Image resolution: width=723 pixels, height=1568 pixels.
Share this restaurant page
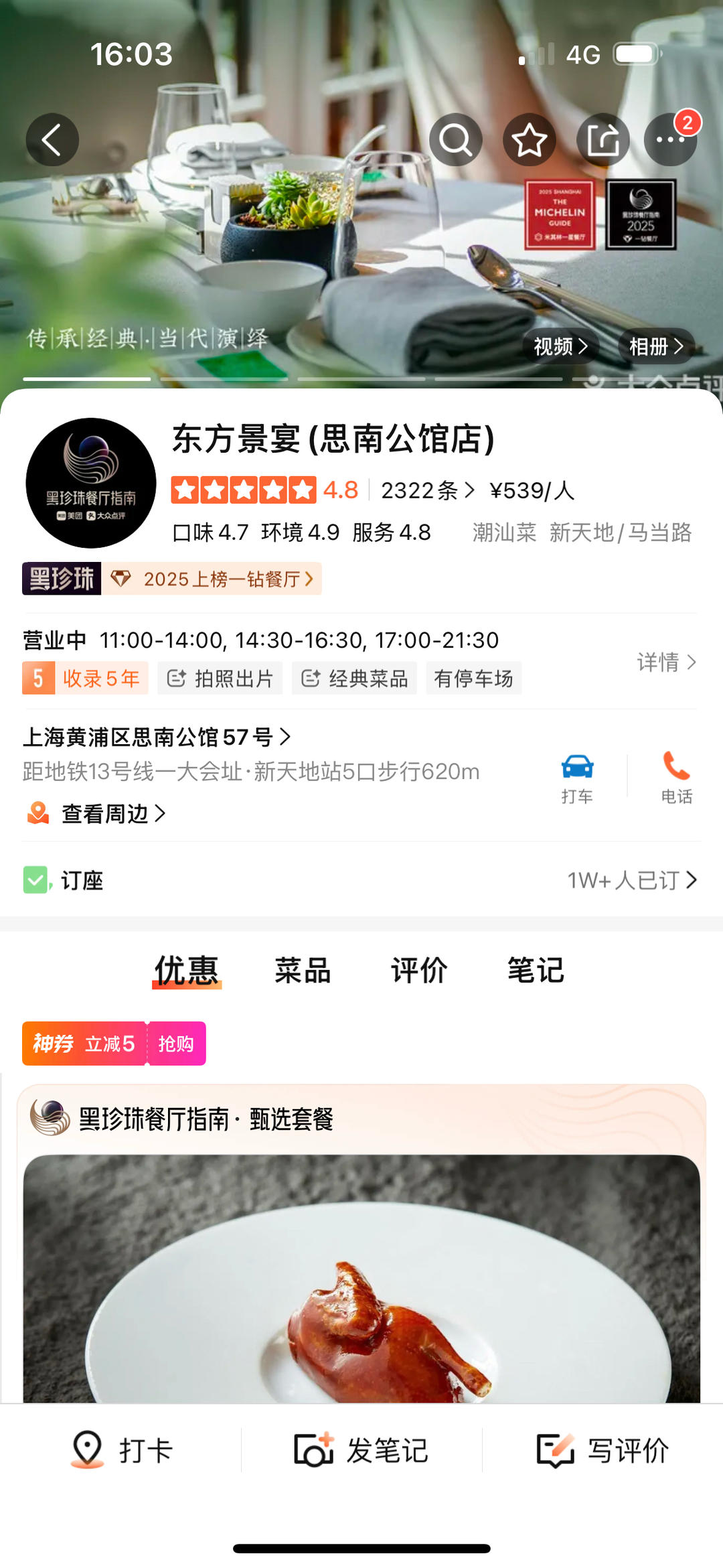(x=602, y=140)
